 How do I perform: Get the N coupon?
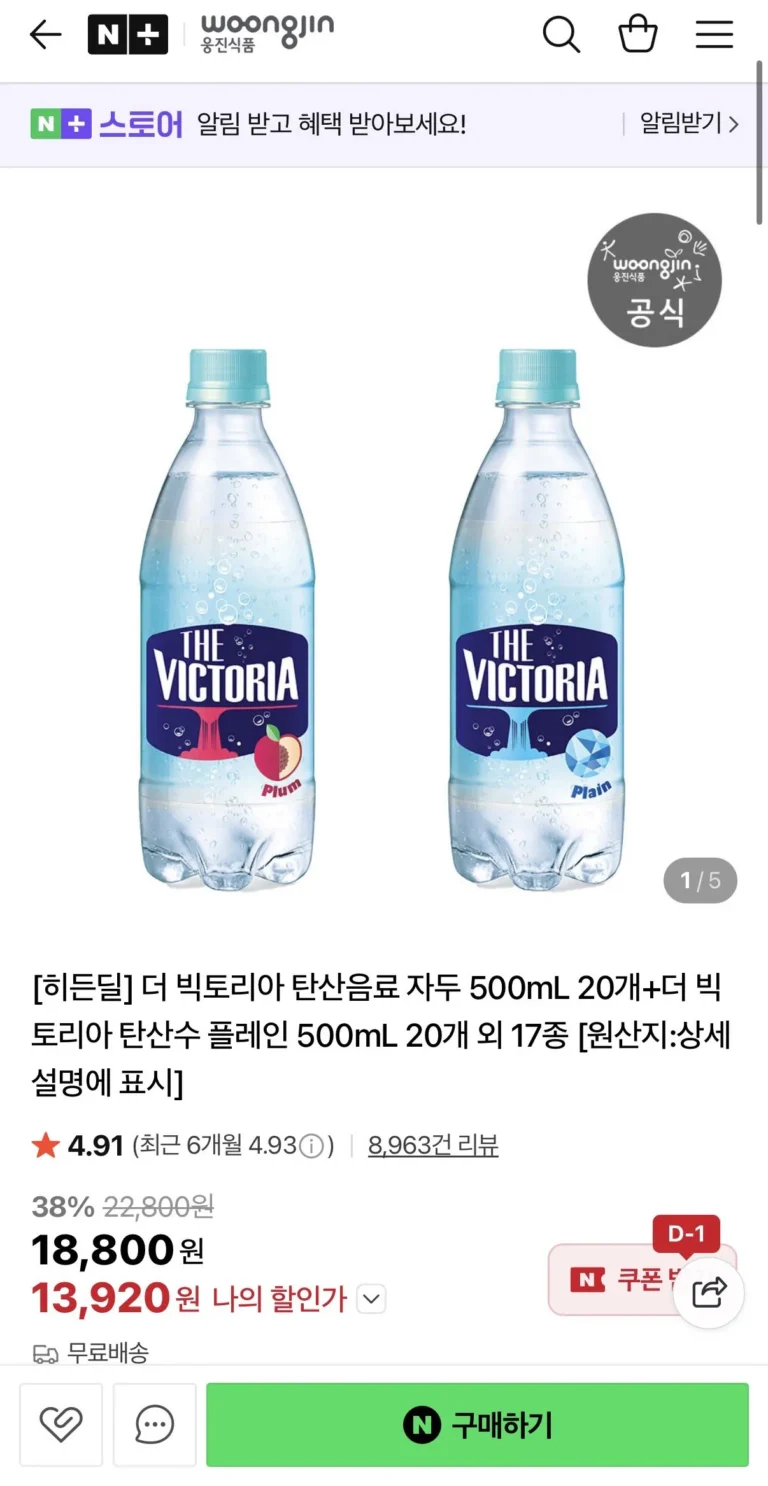click(x=610, y=1280)
